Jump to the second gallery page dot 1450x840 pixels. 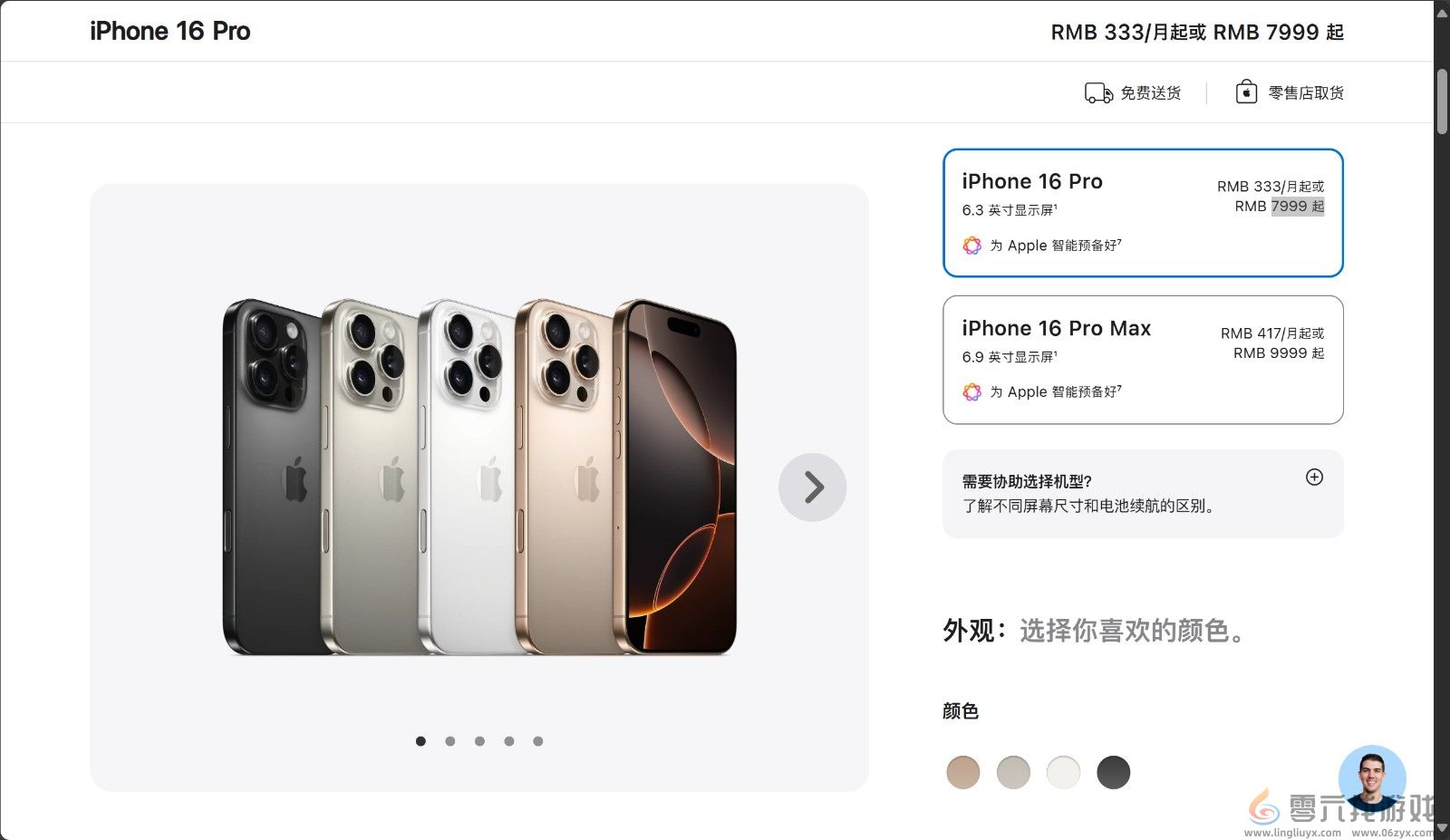[x=450, y=741]
